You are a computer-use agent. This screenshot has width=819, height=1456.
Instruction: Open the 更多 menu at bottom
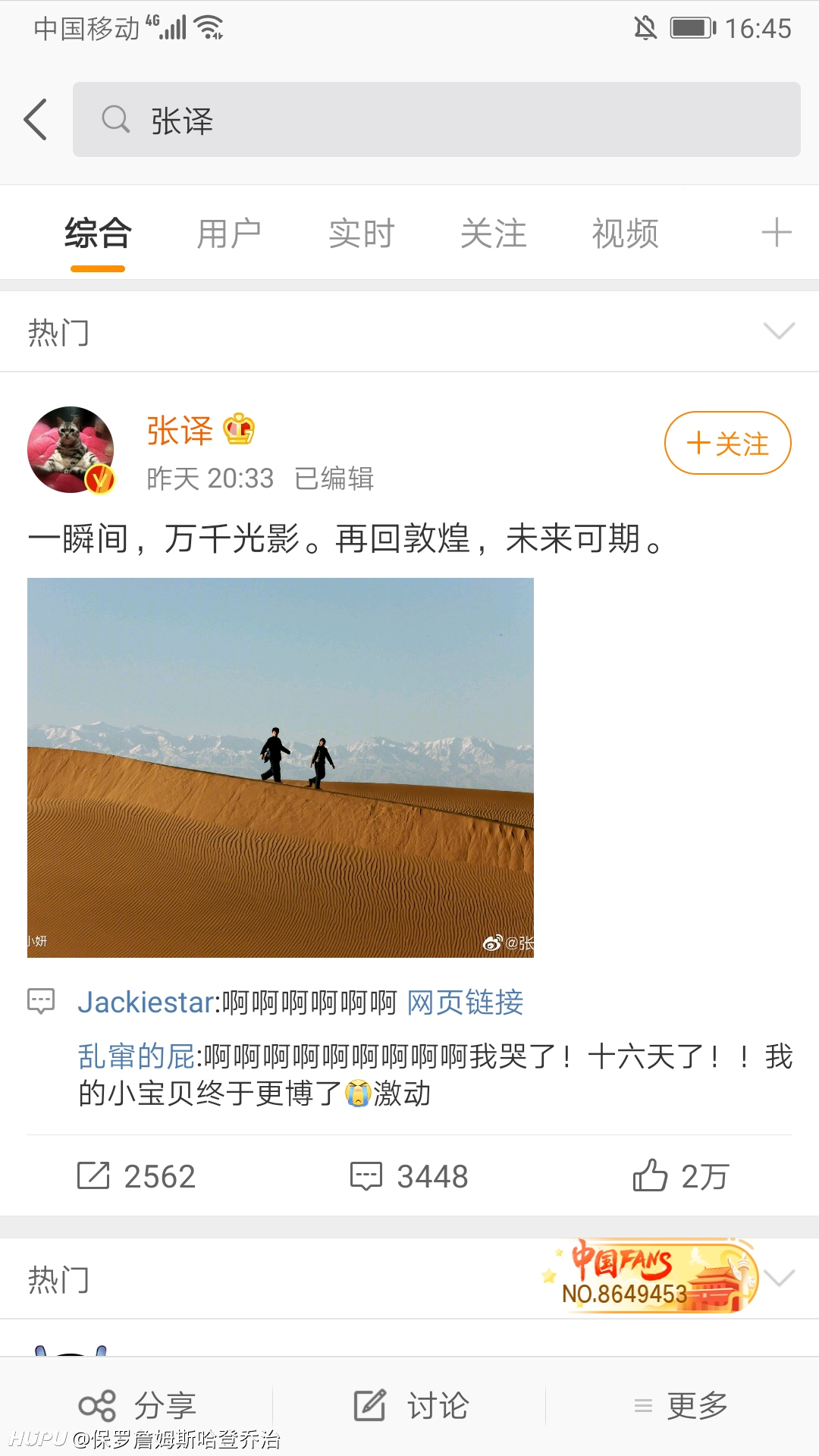[681, 1406]
